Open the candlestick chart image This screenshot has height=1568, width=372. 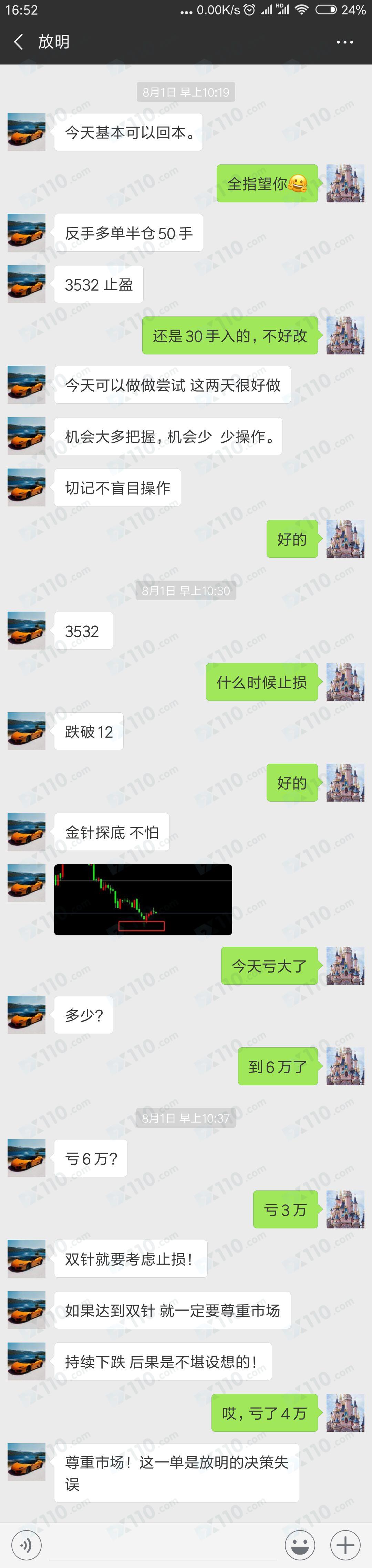tap(143, 899)
